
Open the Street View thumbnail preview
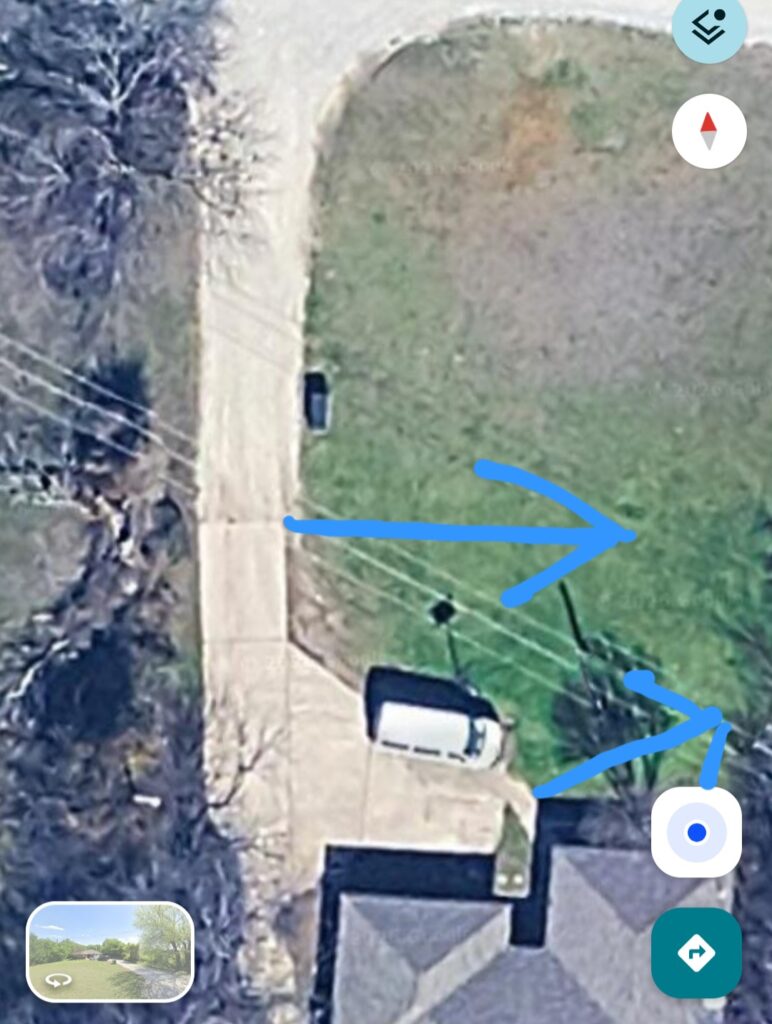click(x=110, y=952)
